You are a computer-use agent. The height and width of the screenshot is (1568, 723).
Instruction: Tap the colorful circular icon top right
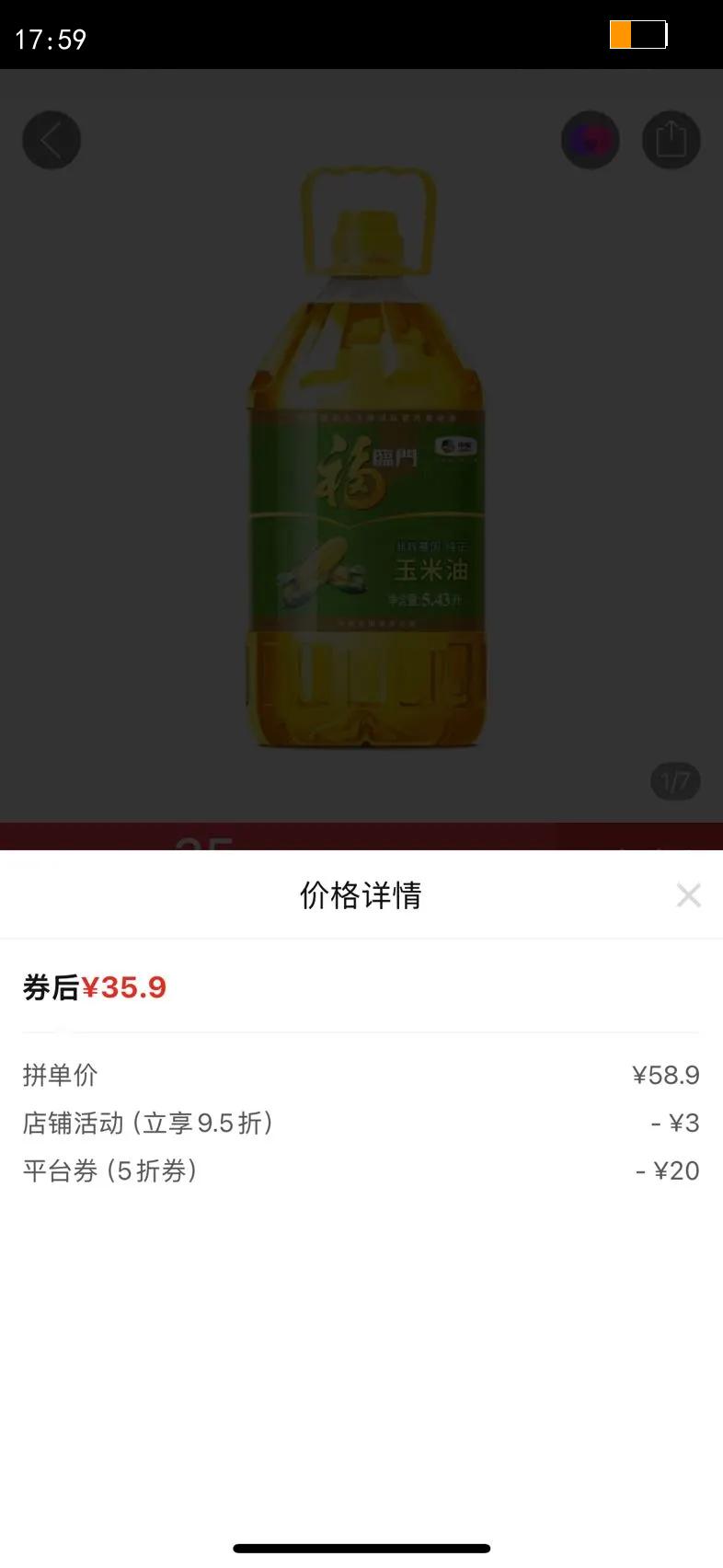(591, 140)
